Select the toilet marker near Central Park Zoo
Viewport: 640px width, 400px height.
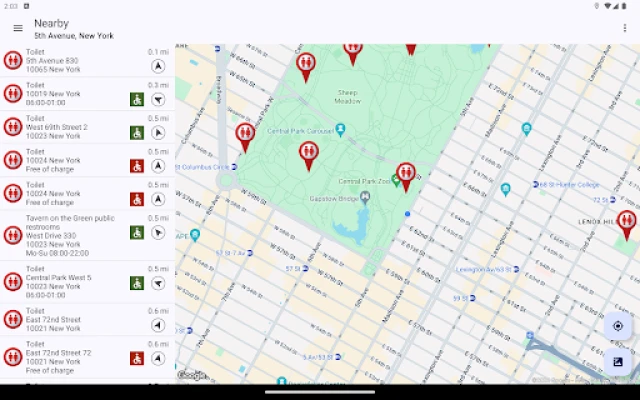[x=406, y=174]
